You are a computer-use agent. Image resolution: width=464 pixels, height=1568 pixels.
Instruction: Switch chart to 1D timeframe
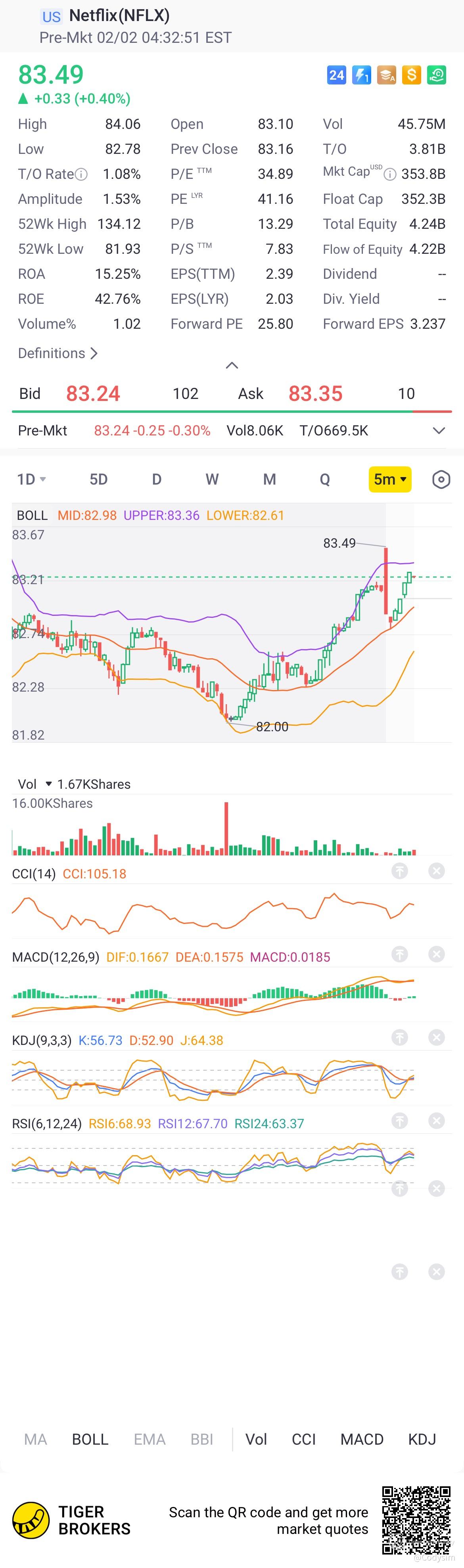point(31,479)
